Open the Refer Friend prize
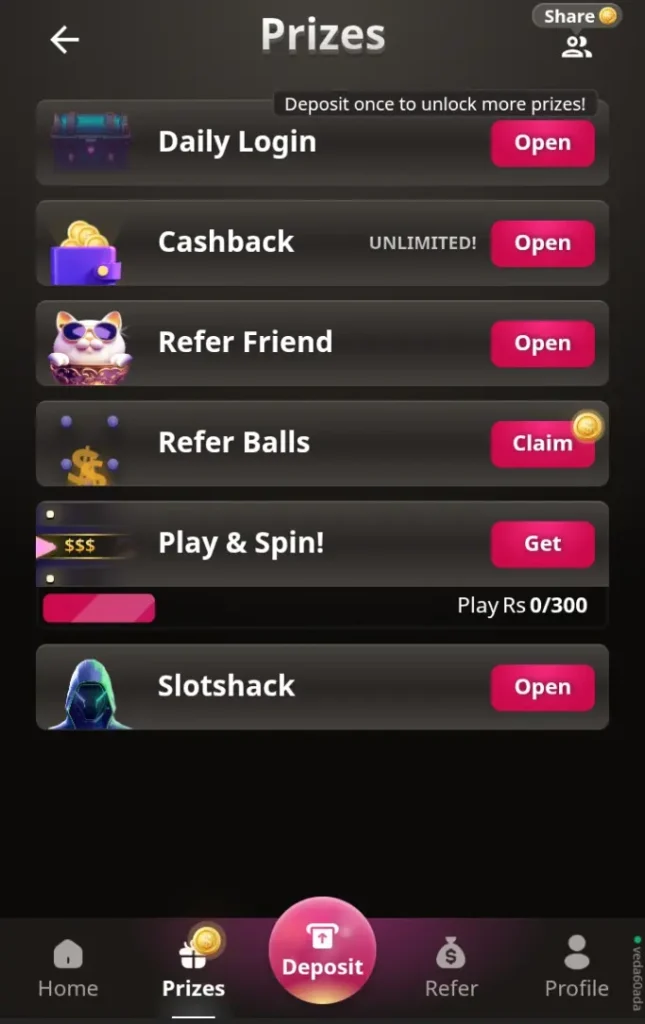Viewport: 645px width, 1024px height. pyautogui.click(x=542, y=343)
